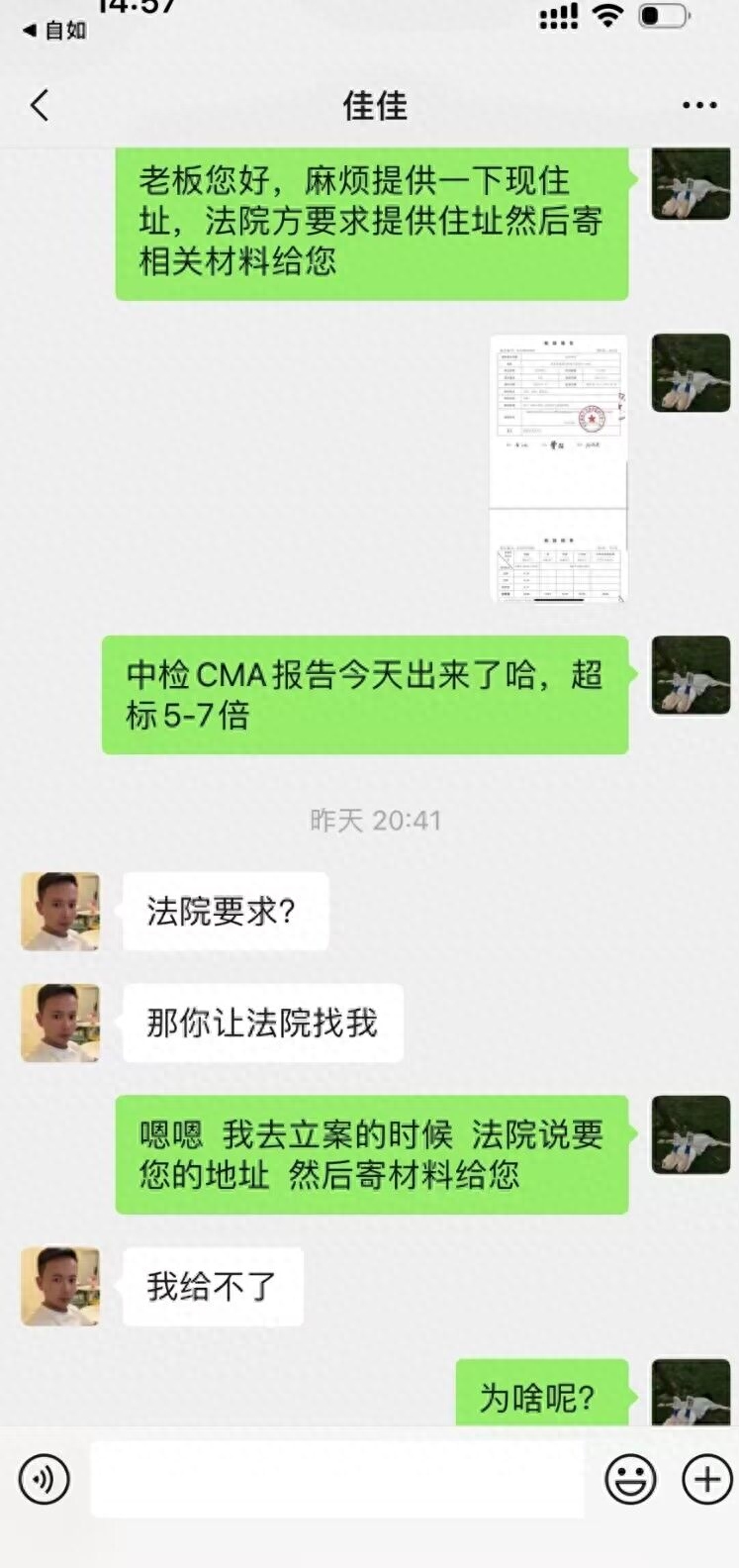The width and height of the screenshot is (739, 1568).
Task: Open the sent inspection report image
Action: click(559, 468)
